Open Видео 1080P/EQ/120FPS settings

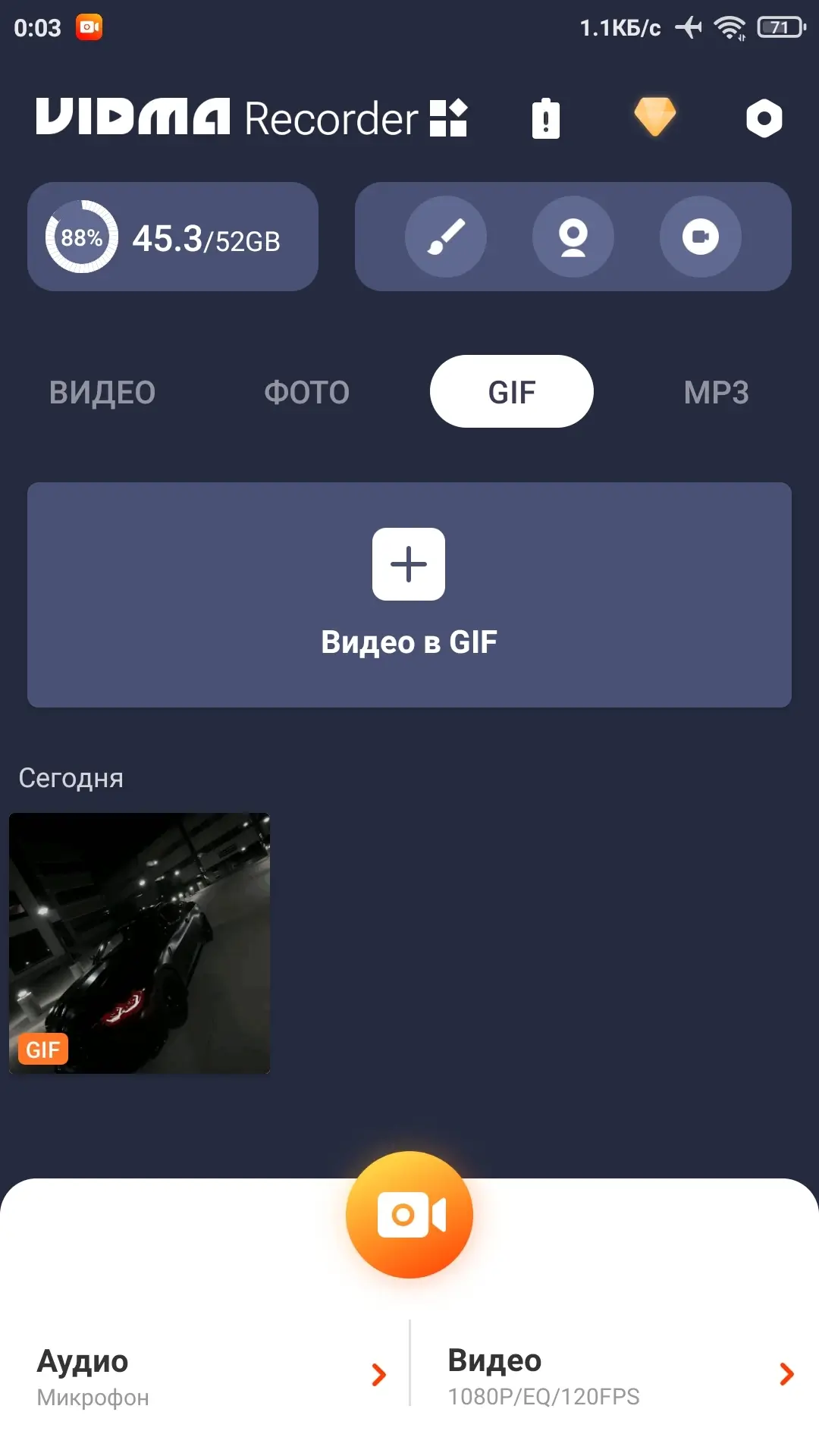click(x=618, y=1376)
